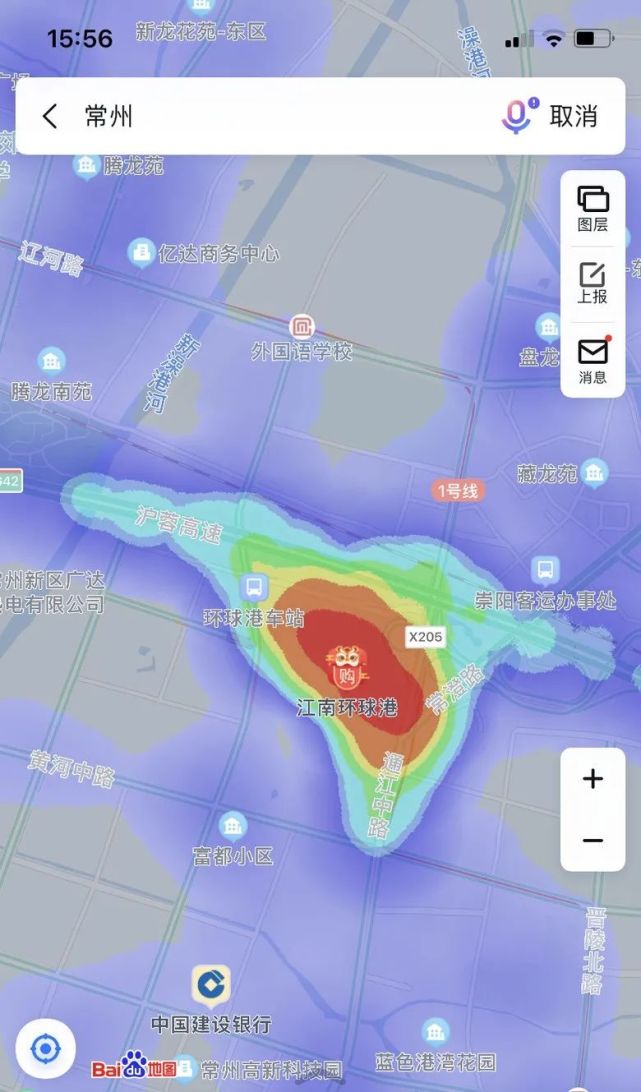Open the 图层 map layers panel
Viewport: 641px width, 1092px height.
593,209
